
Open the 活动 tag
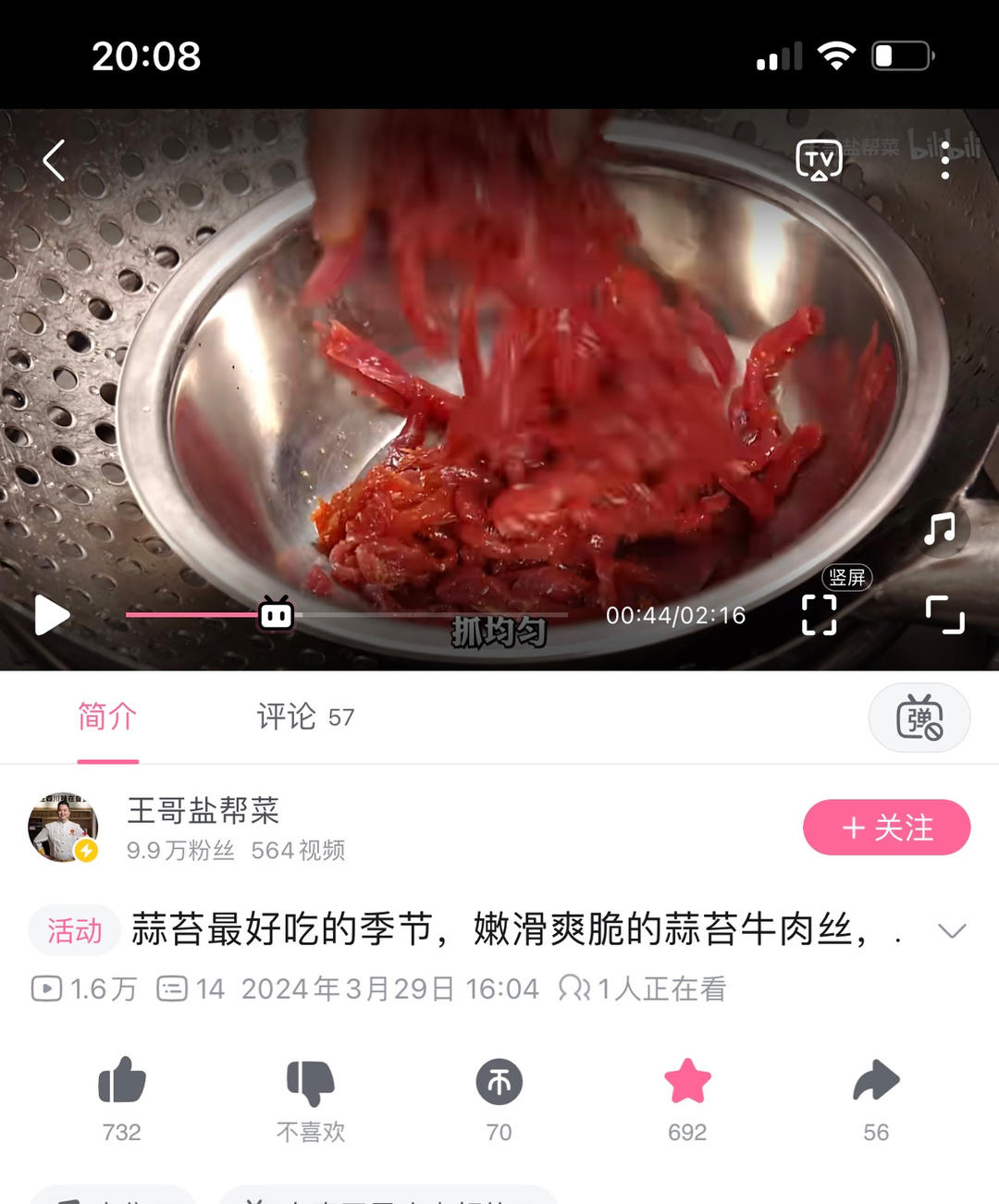tap(74, 930)
